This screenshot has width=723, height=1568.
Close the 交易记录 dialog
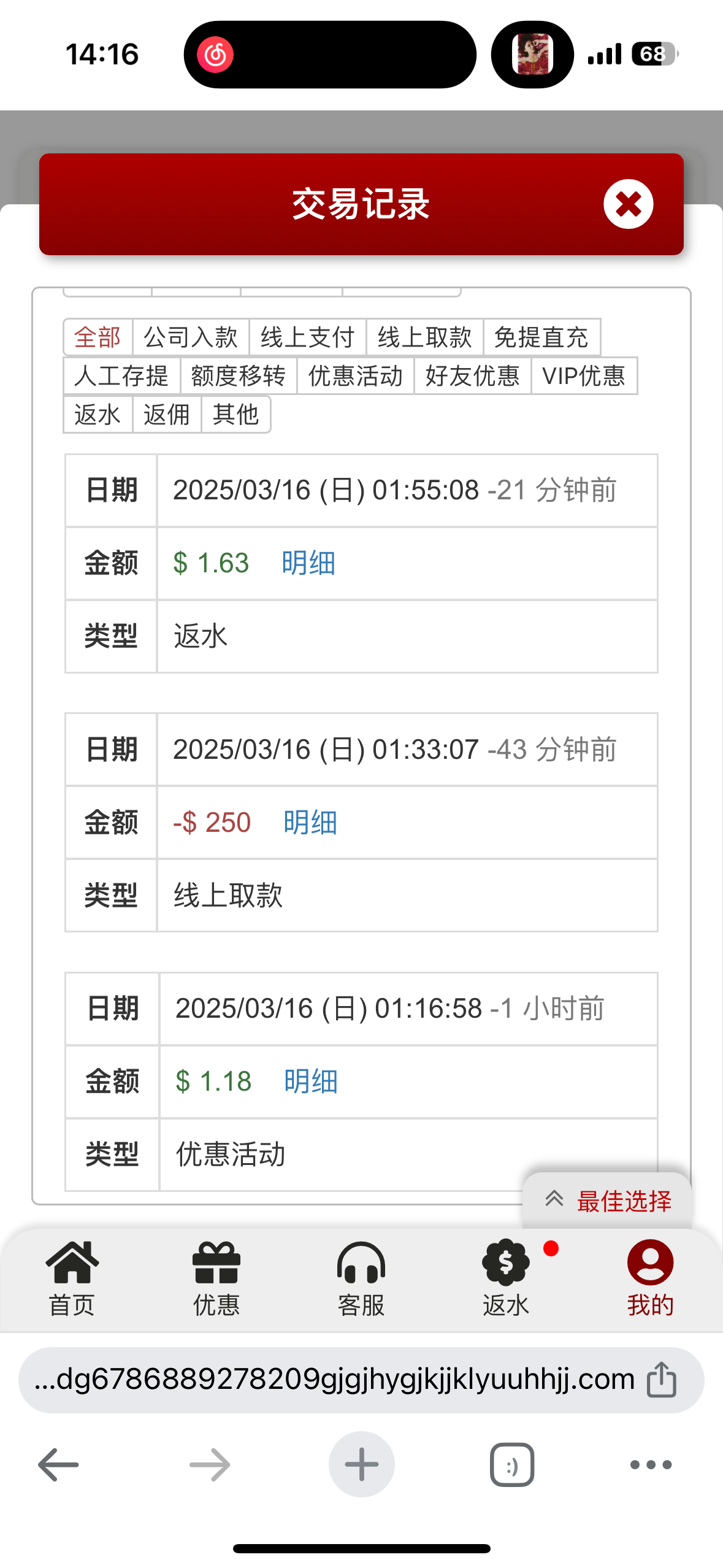(x=627, y=204)
